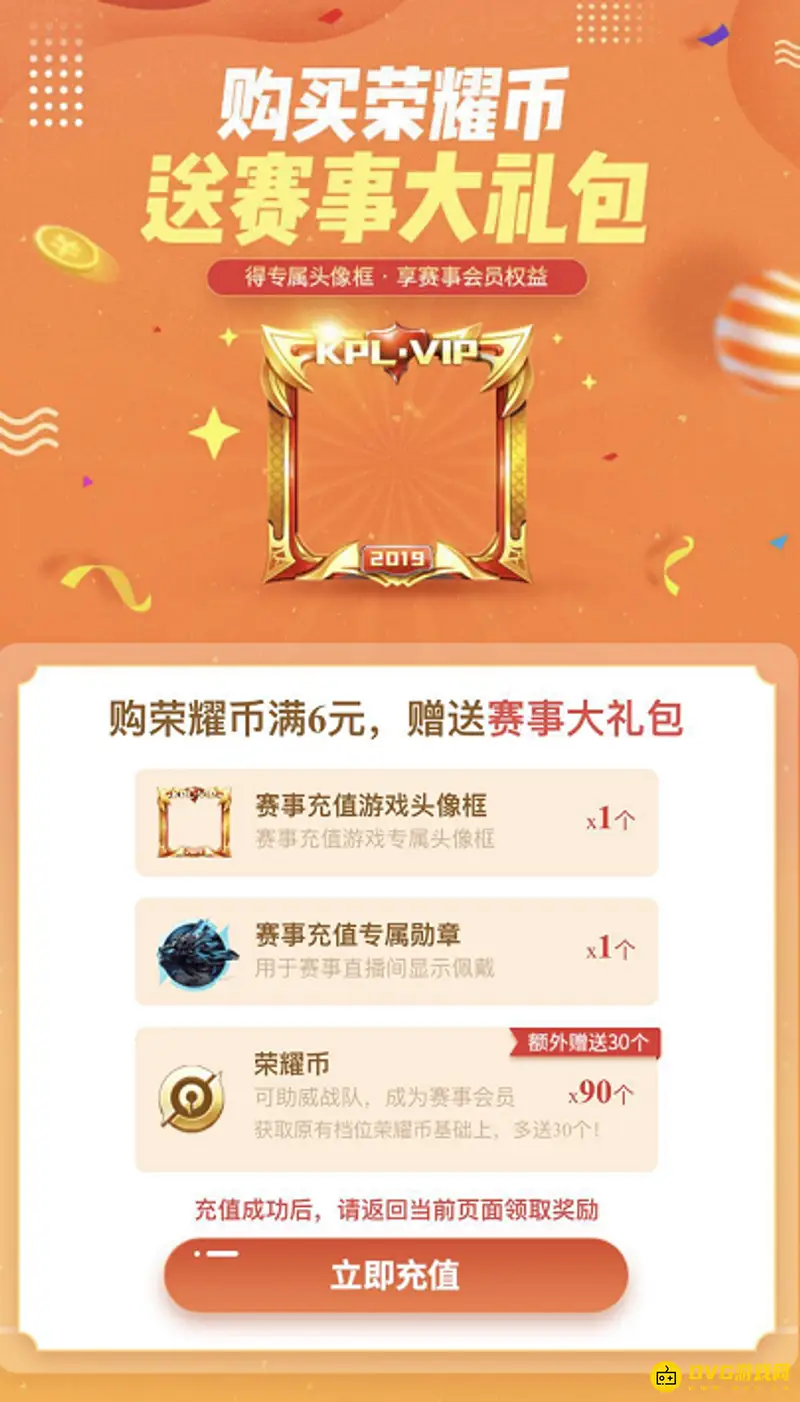
Task: Click the 2019 ribbon on the frame
Action: click(396, 559)
